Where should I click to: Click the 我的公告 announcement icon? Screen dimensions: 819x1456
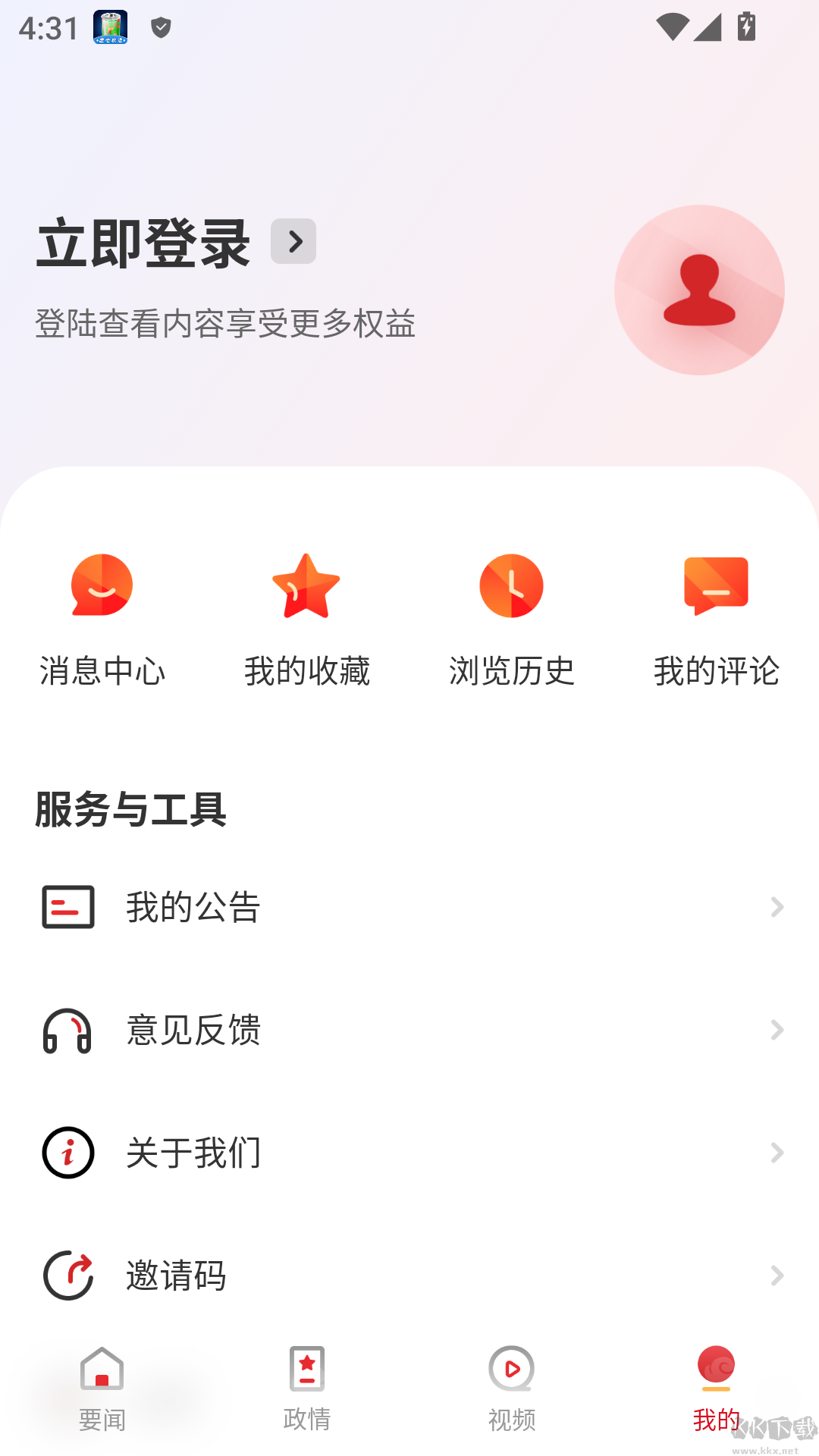coord(67,907)
